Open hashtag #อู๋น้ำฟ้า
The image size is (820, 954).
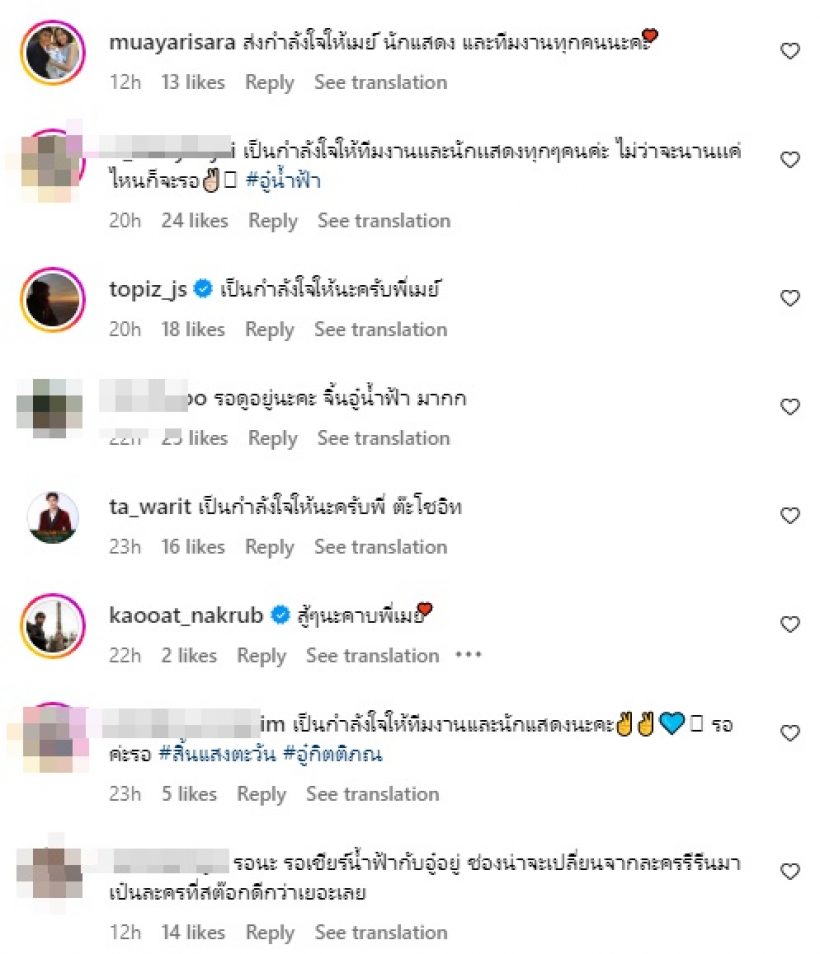281,182
